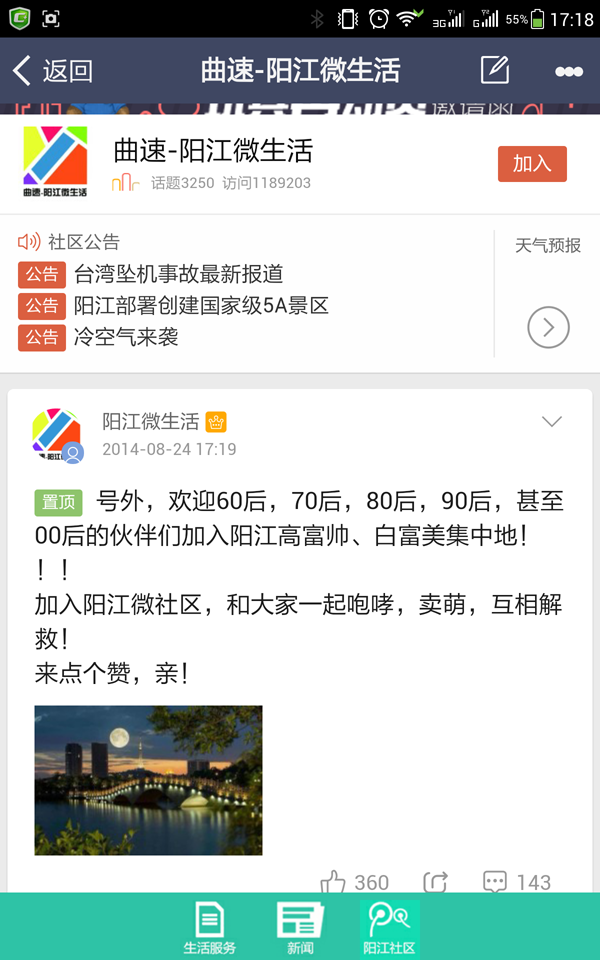
Task: Open the night bridge photo in the post
Action: (148, 780)
